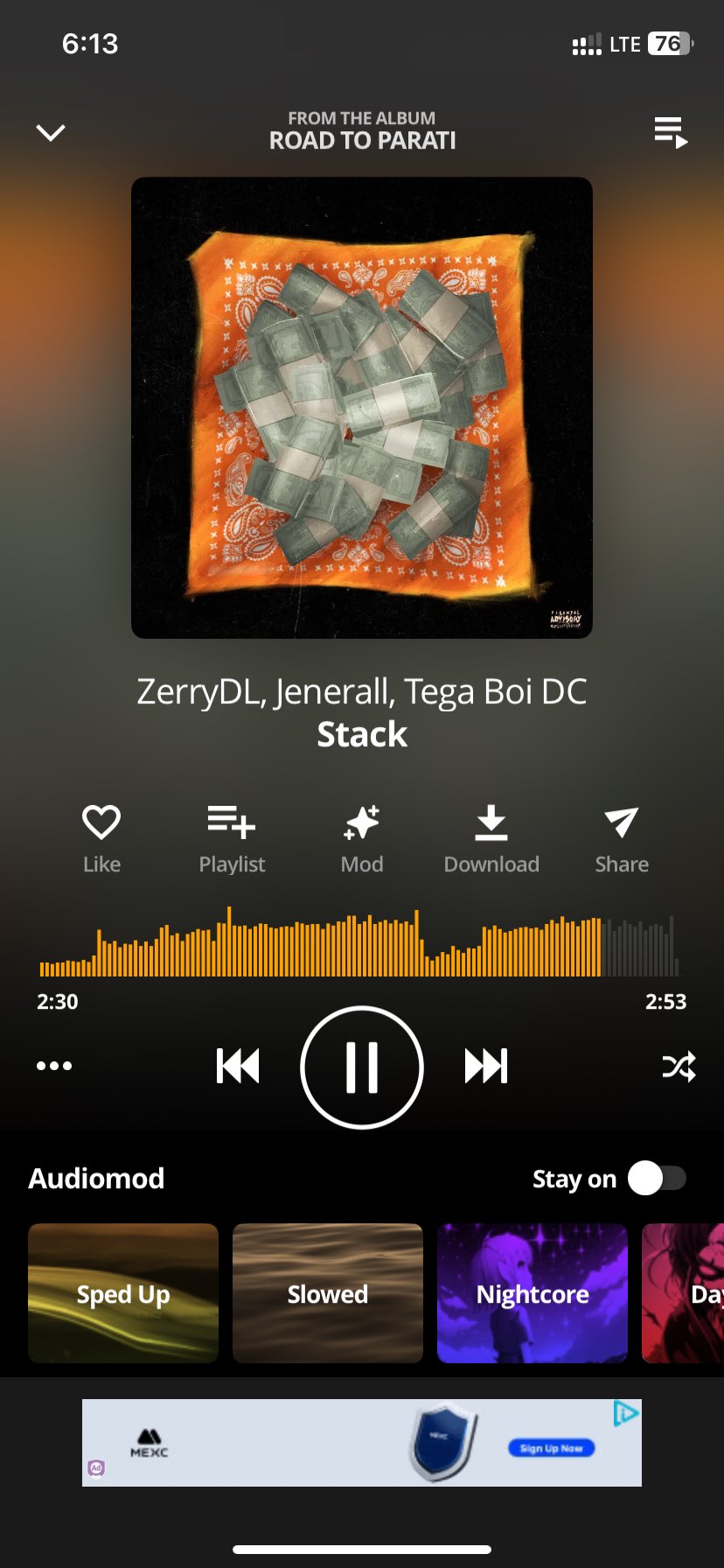Pause the current song
Viewport: 724px width, 1568px height.
(x=362, y=1067)
